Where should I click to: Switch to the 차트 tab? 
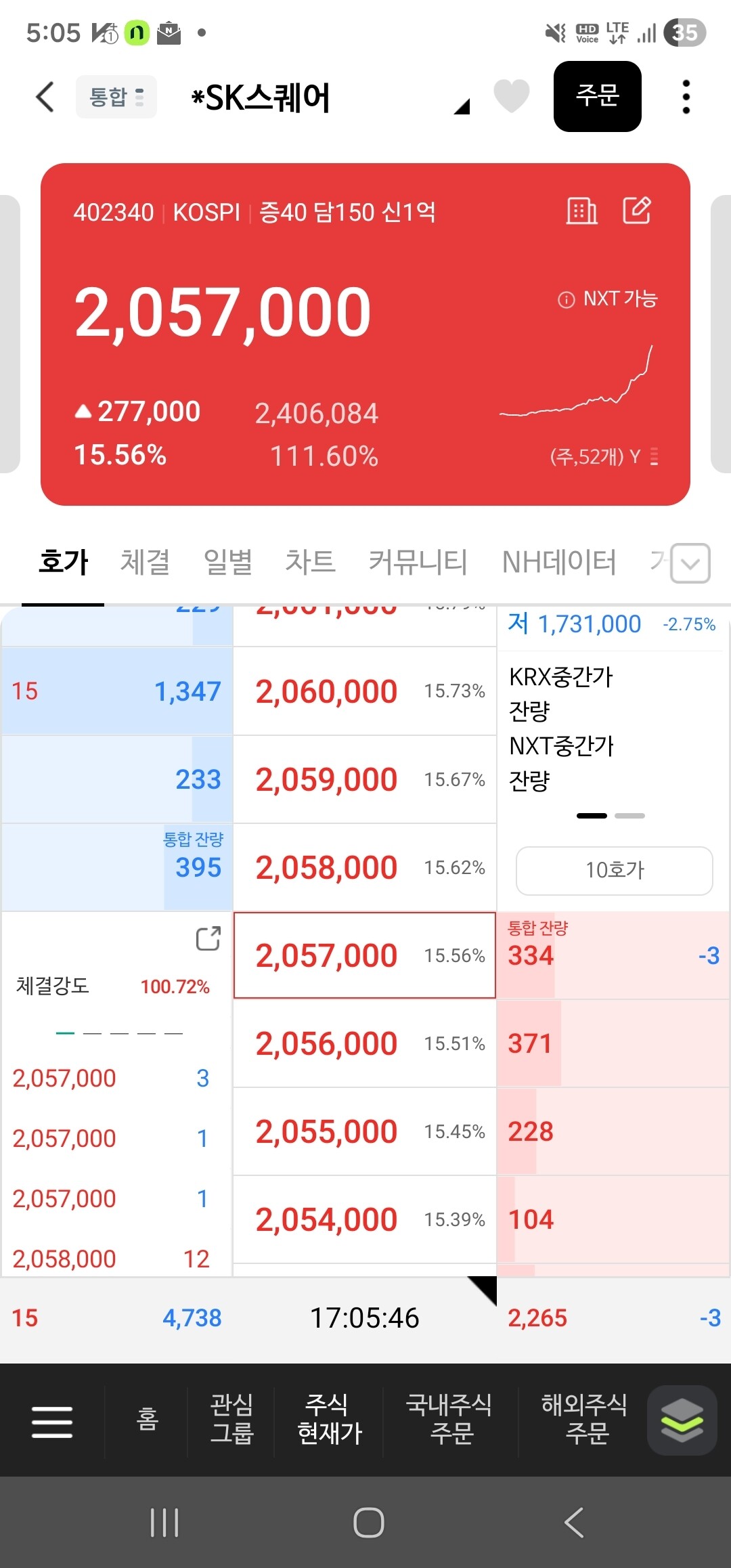coord(310,562)
